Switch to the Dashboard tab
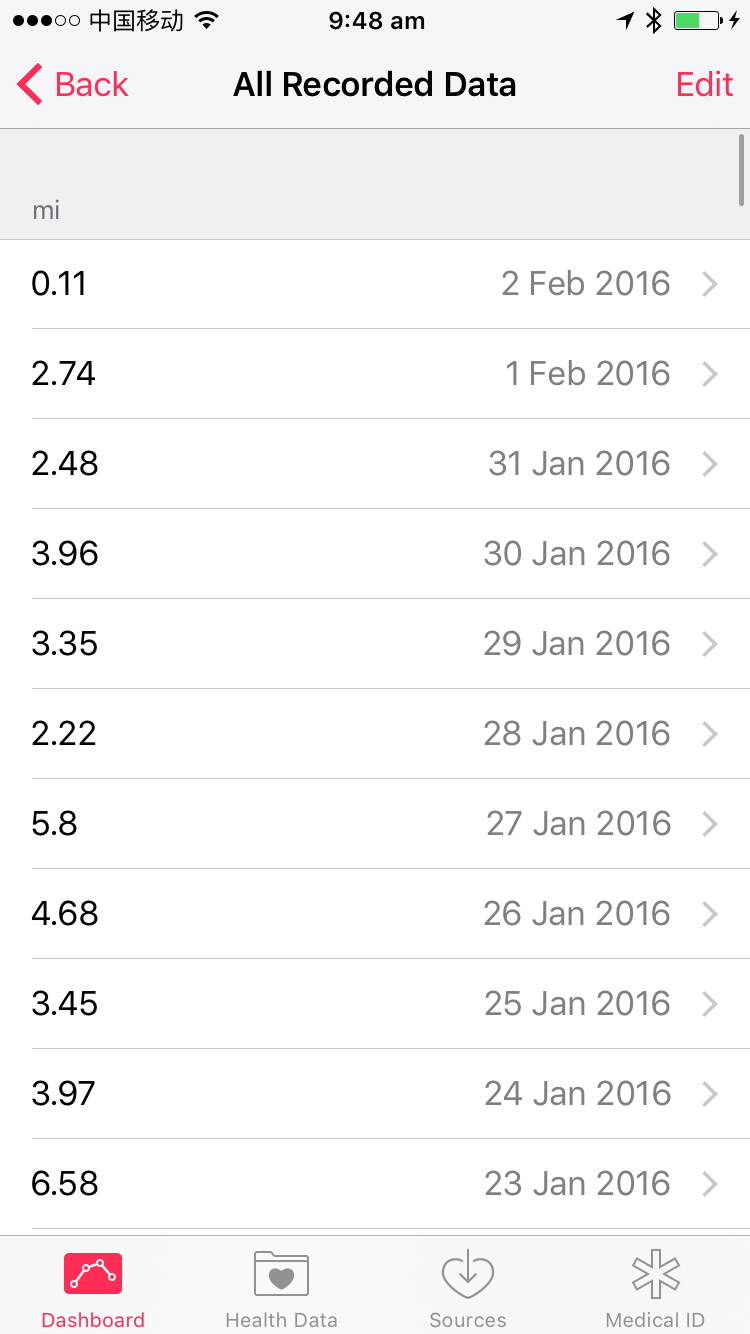This screenshot has height=1334, width=750. tap(93, 1288)
